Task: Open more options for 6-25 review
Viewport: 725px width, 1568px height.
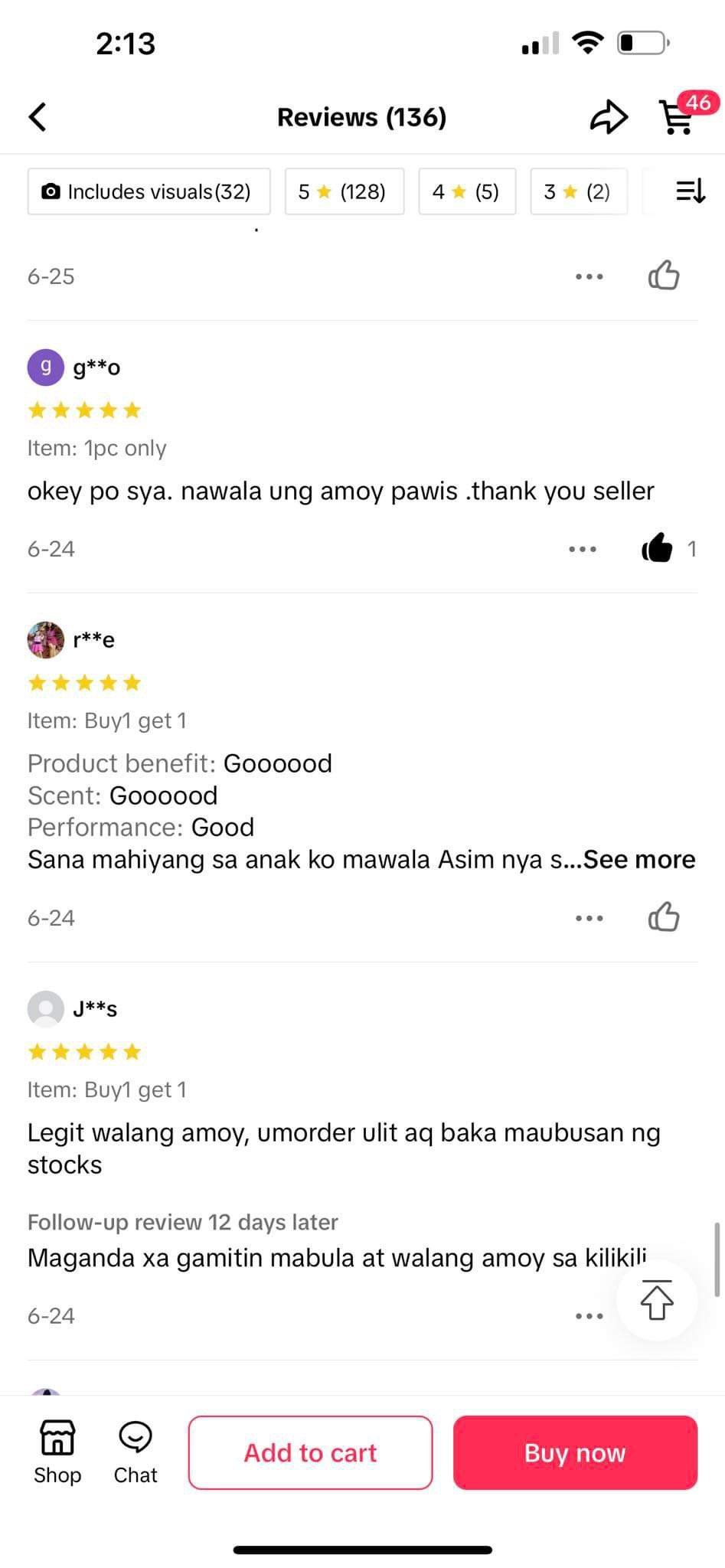Action: click(589, 276)
